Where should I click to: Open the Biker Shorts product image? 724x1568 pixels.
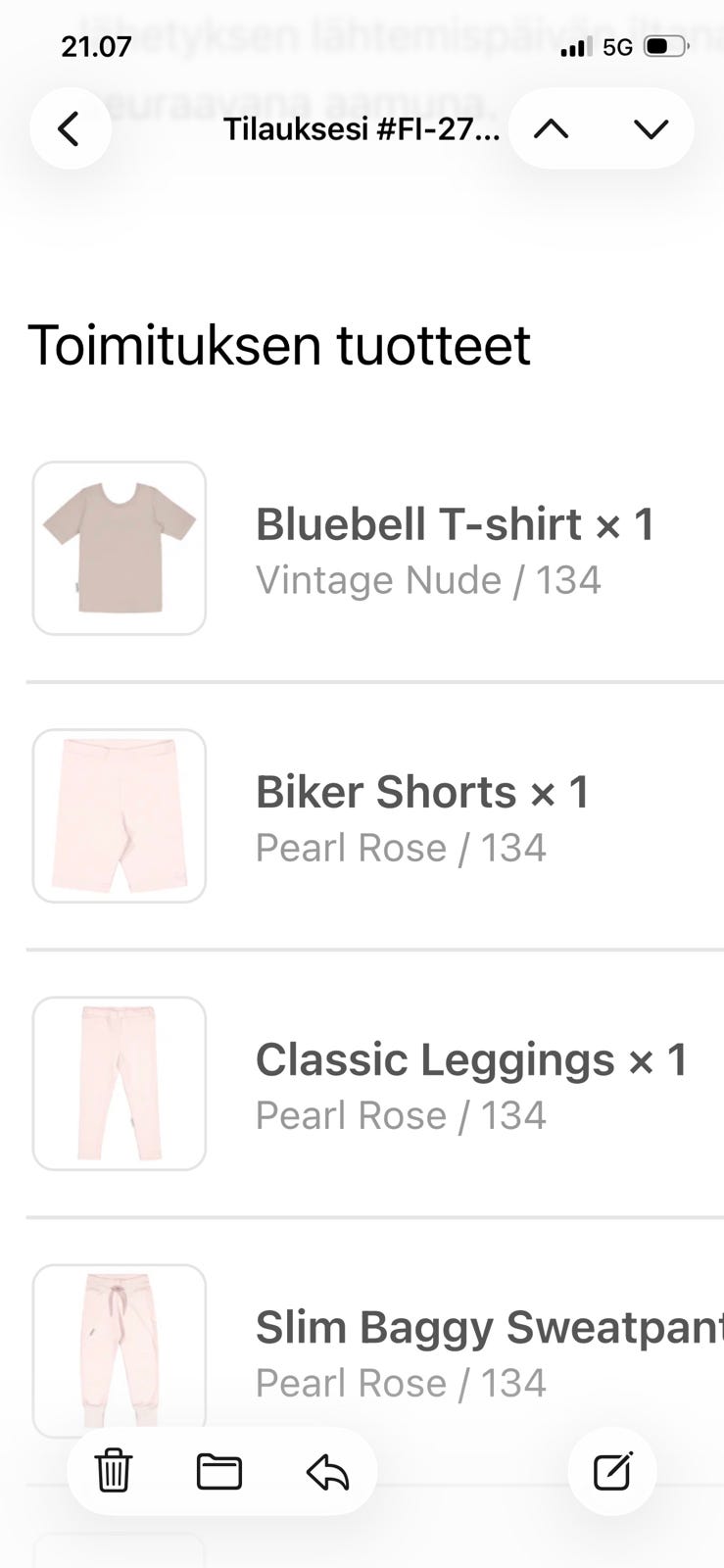120,815
